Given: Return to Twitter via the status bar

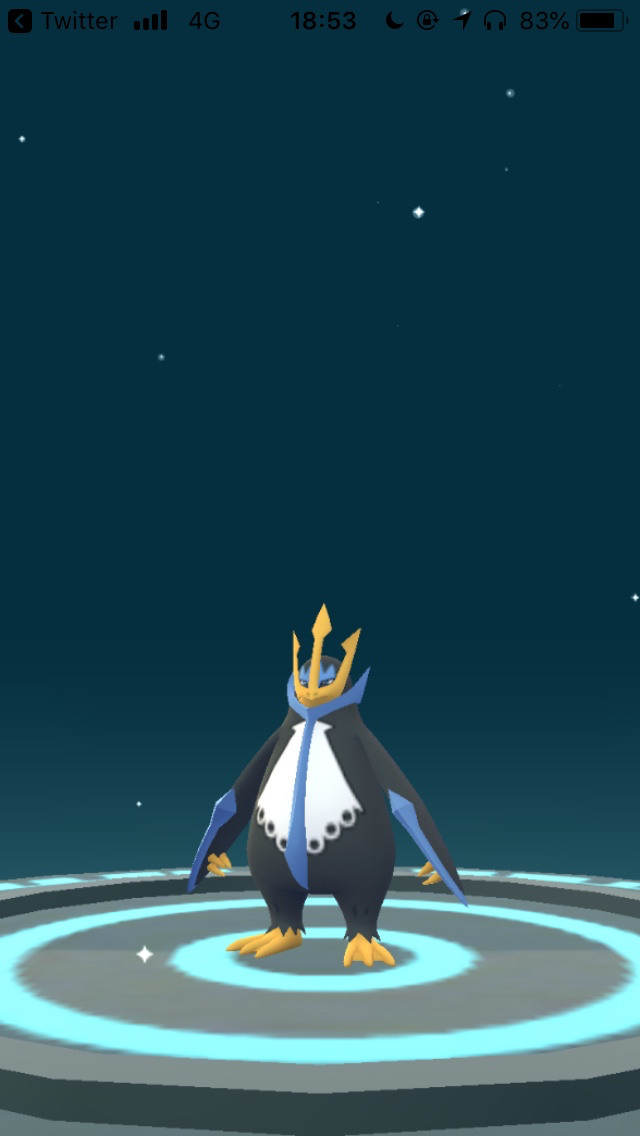Looking at the screenshot, I should click(62, 20).
